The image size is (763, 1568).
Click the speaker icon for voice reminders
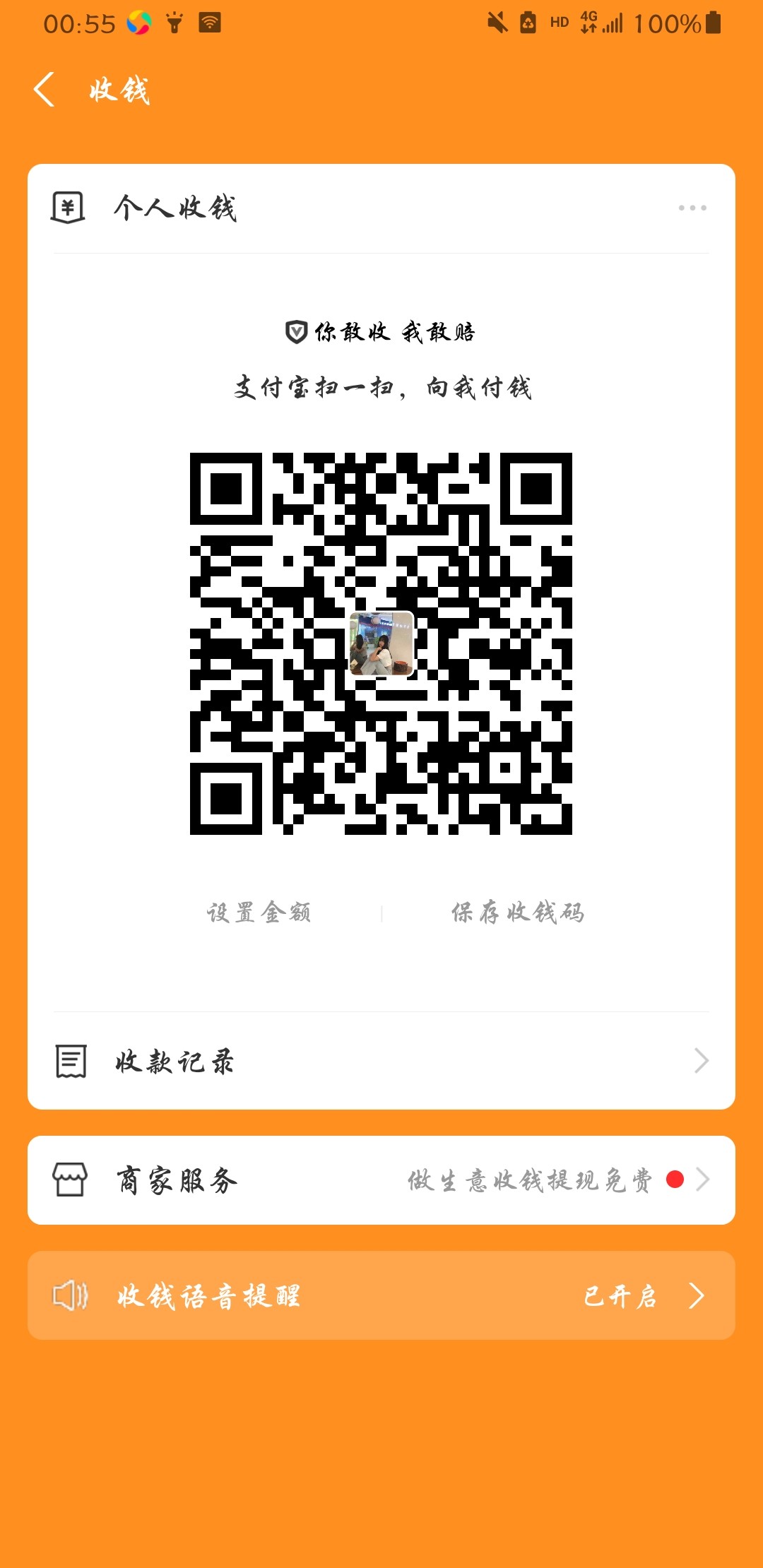[x=69, y=1296]
